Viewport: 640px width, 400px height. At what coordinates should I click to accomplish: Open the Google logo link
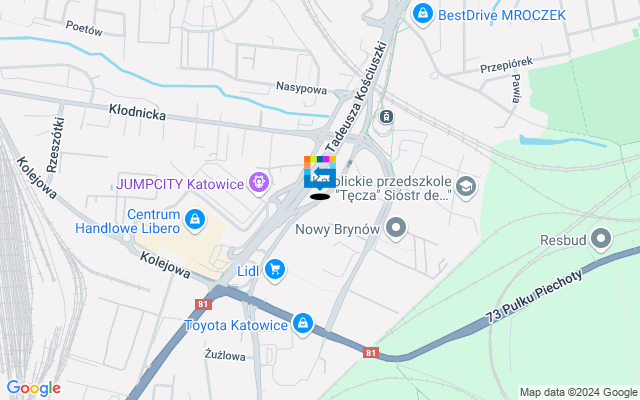(33, 388)
